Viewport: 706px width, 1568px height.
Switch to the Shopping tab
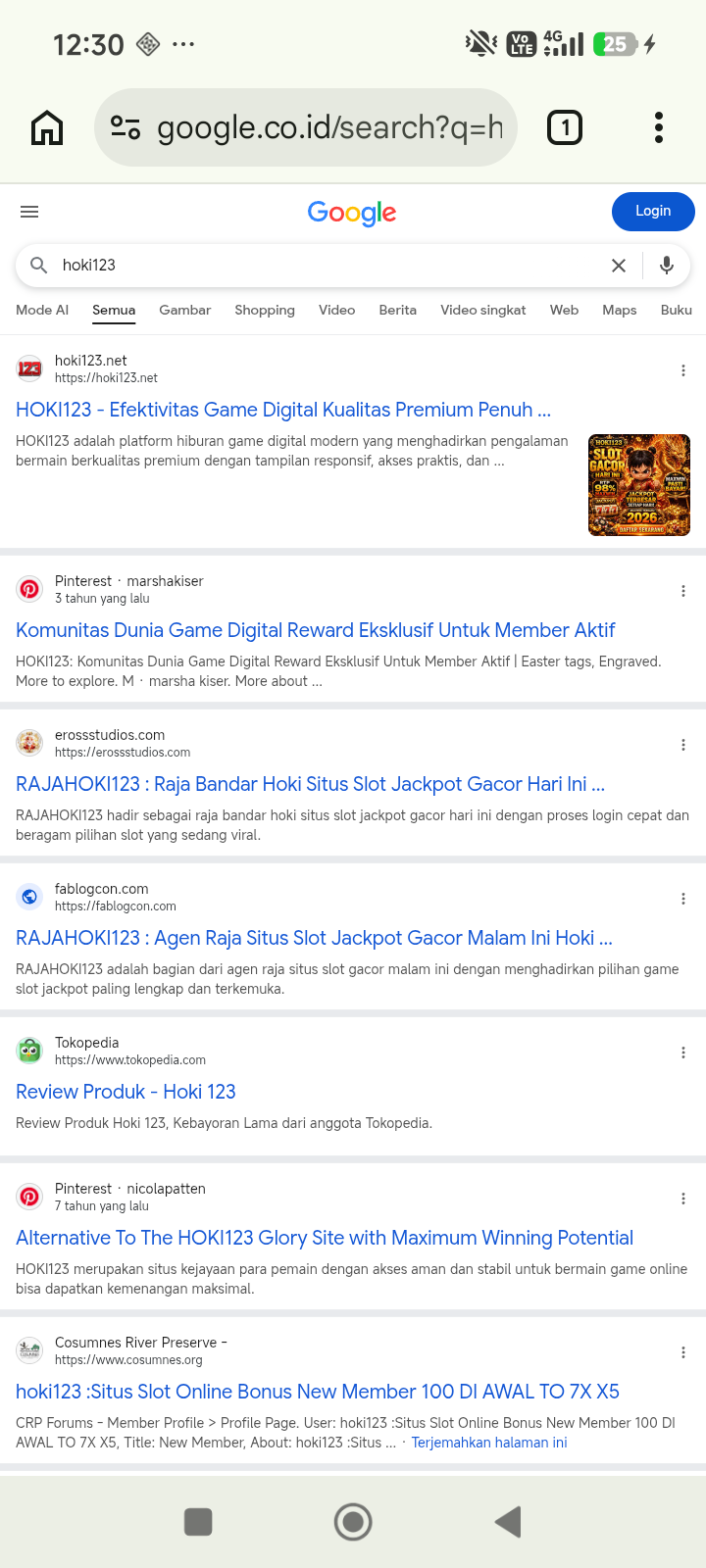pyautogui.click(x=265, y=310)
